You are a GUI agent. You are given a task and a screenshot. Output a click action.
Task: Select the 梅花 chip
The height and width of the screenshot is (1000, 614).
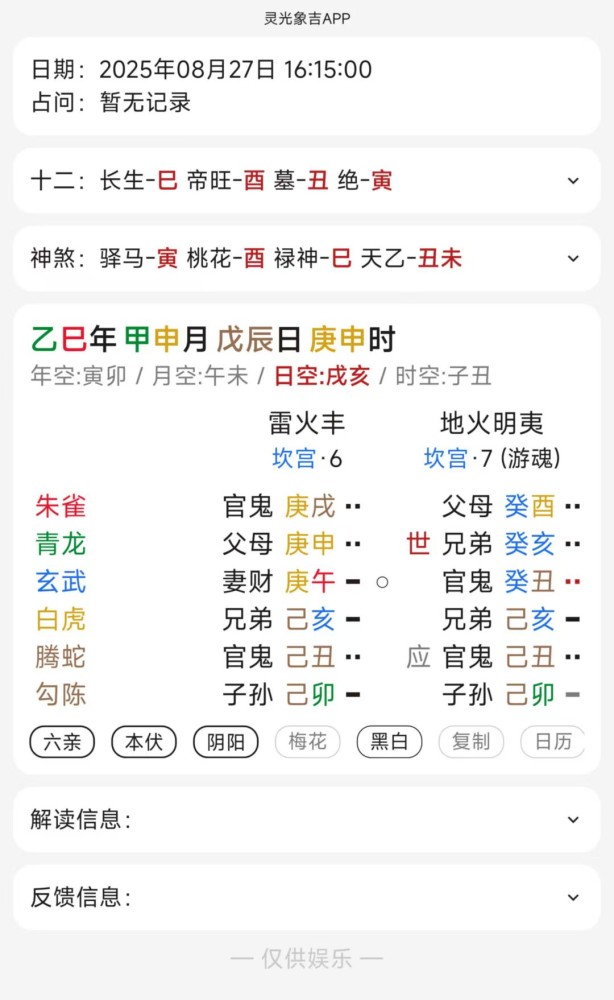307,742
